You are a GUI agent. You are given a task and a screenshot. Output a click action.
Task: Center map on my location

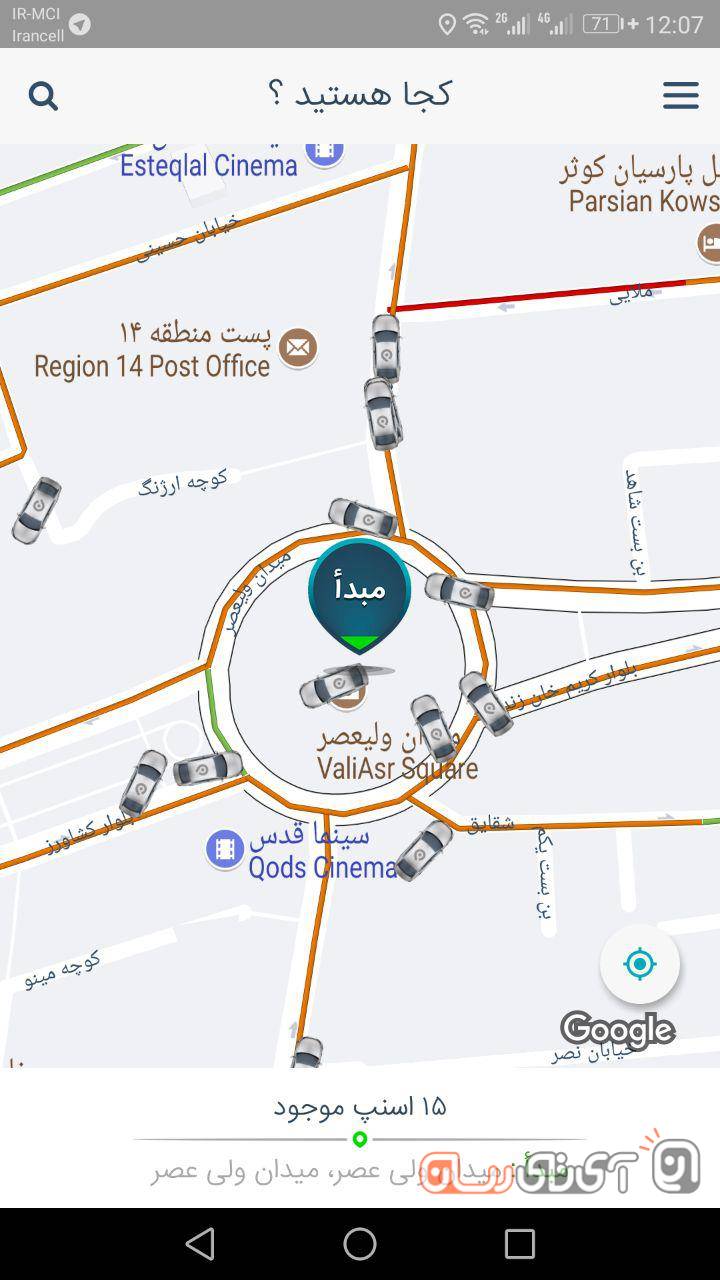pos(640,964)
